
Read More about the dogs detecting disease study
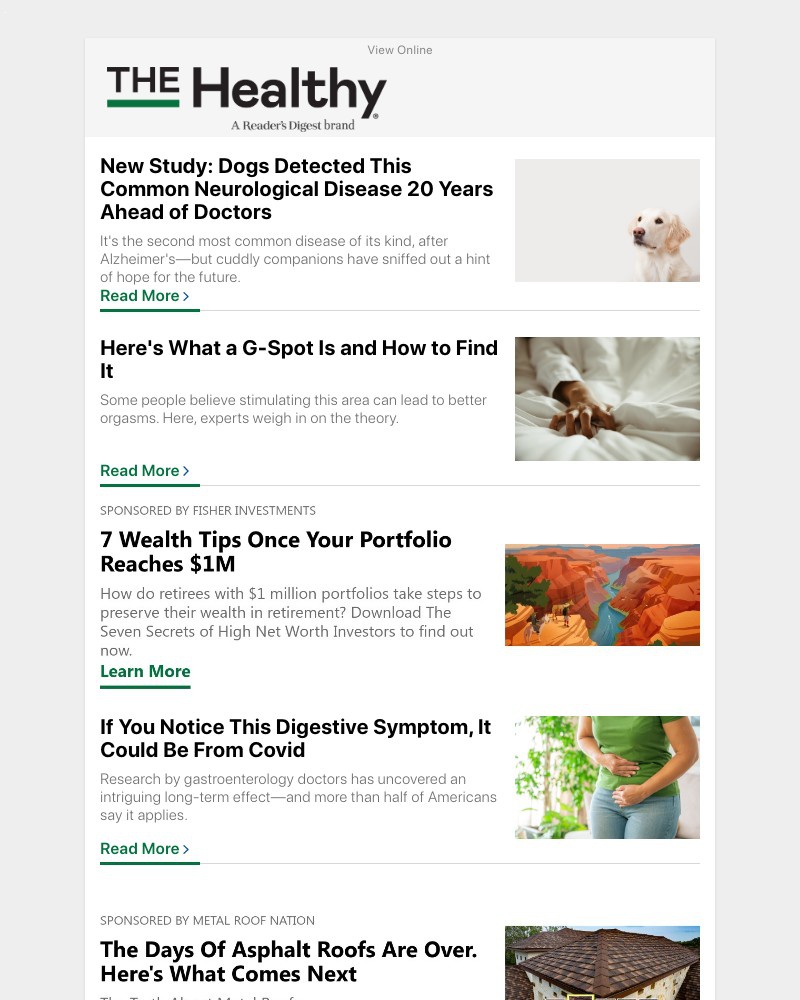tap(144, 296)
